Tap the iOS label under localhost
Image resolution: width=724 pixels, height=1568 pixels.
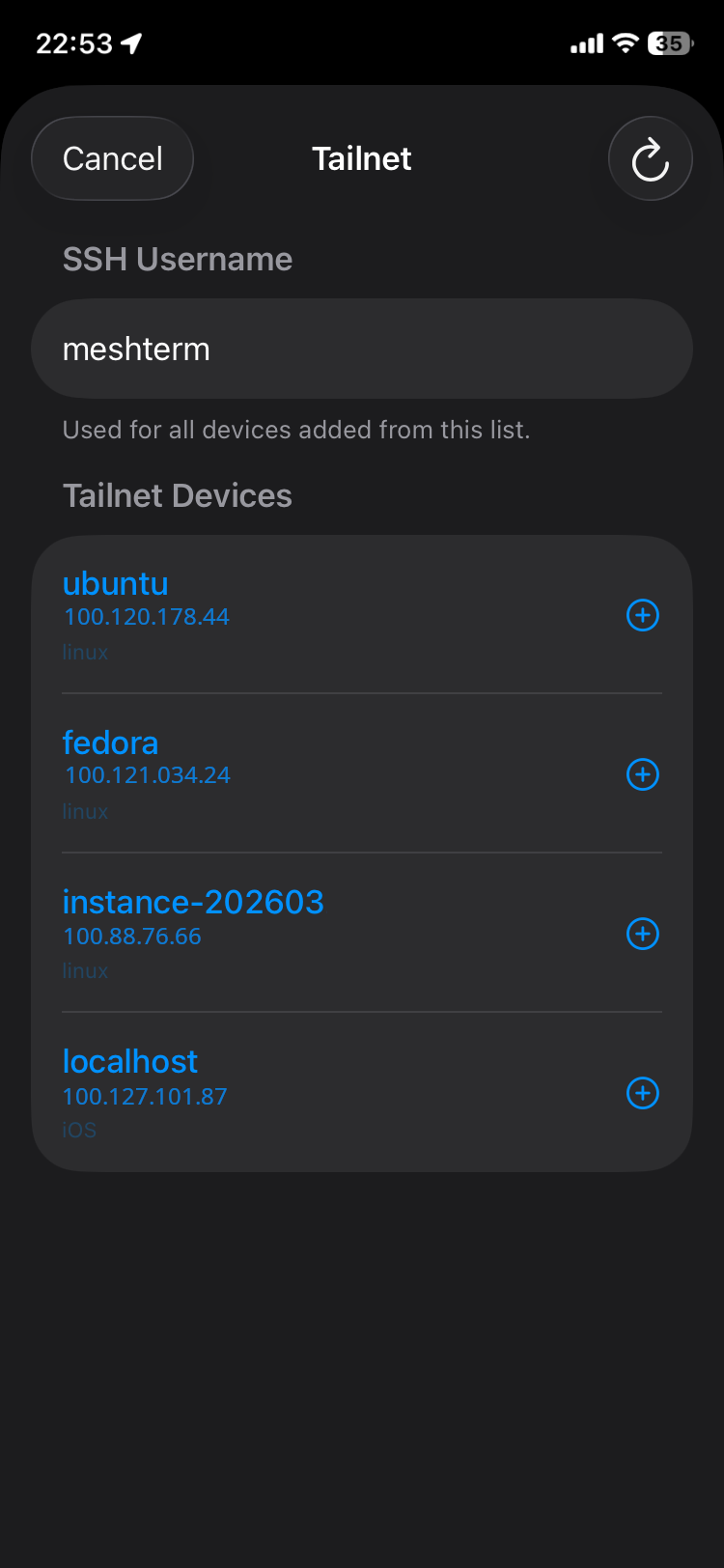point(78,1130)
